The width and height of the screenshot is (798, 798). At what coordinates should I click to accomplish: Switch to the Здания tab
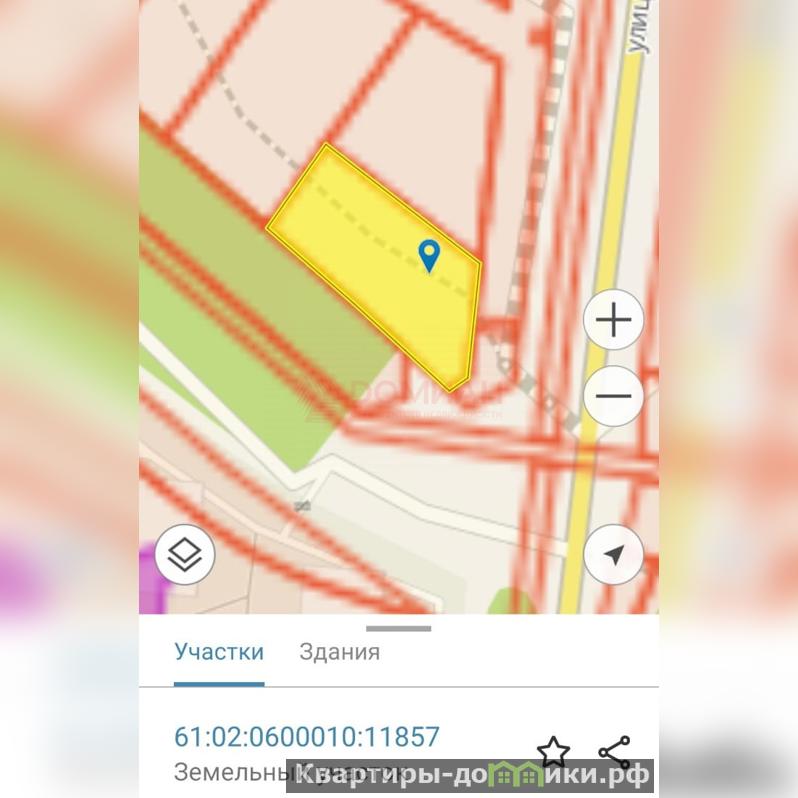(x=339, y=652)
